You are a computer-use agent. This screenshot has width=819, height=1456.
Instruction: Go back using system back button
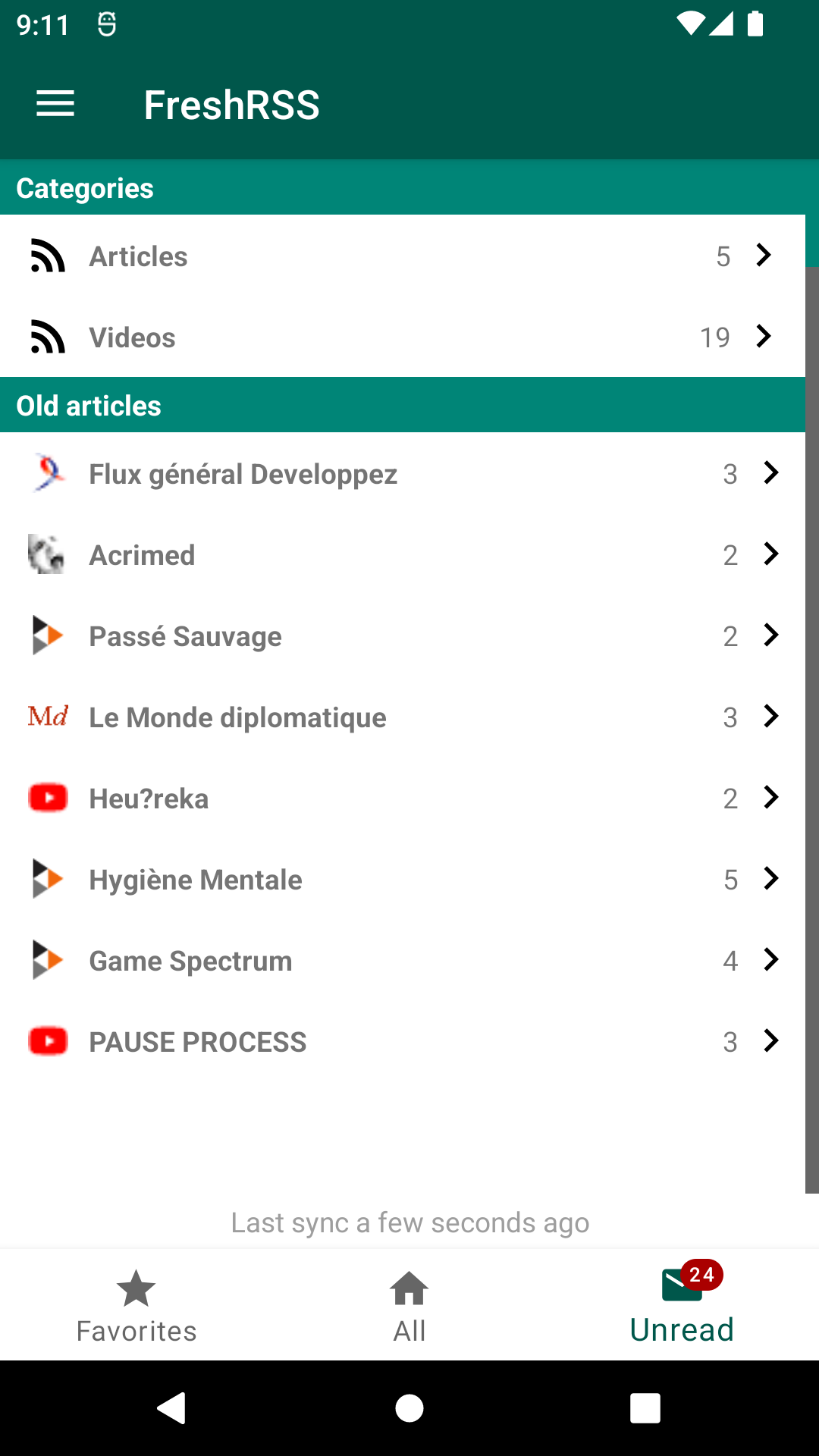coord(172,1408)
